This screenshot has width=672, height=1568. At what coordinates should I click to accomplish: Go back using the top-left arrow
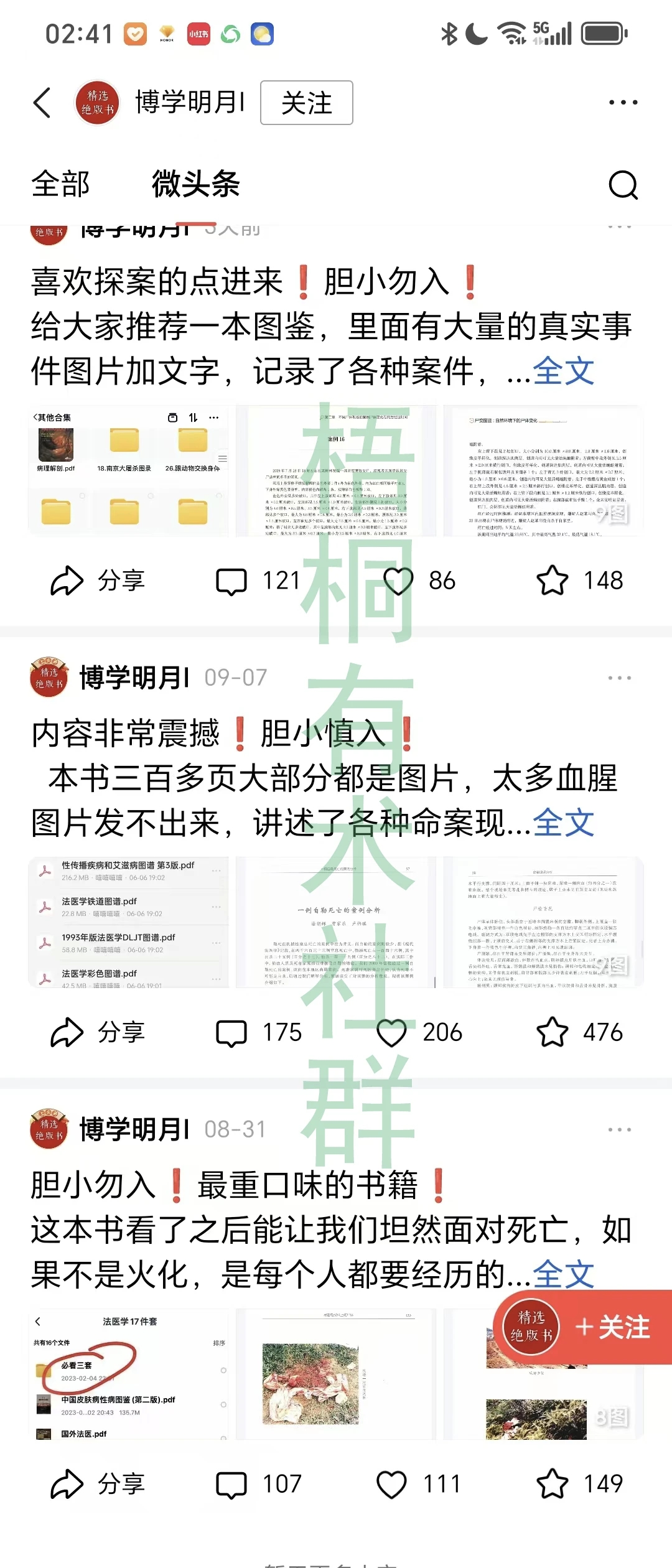pyautogui.click(x=42, y=103)
